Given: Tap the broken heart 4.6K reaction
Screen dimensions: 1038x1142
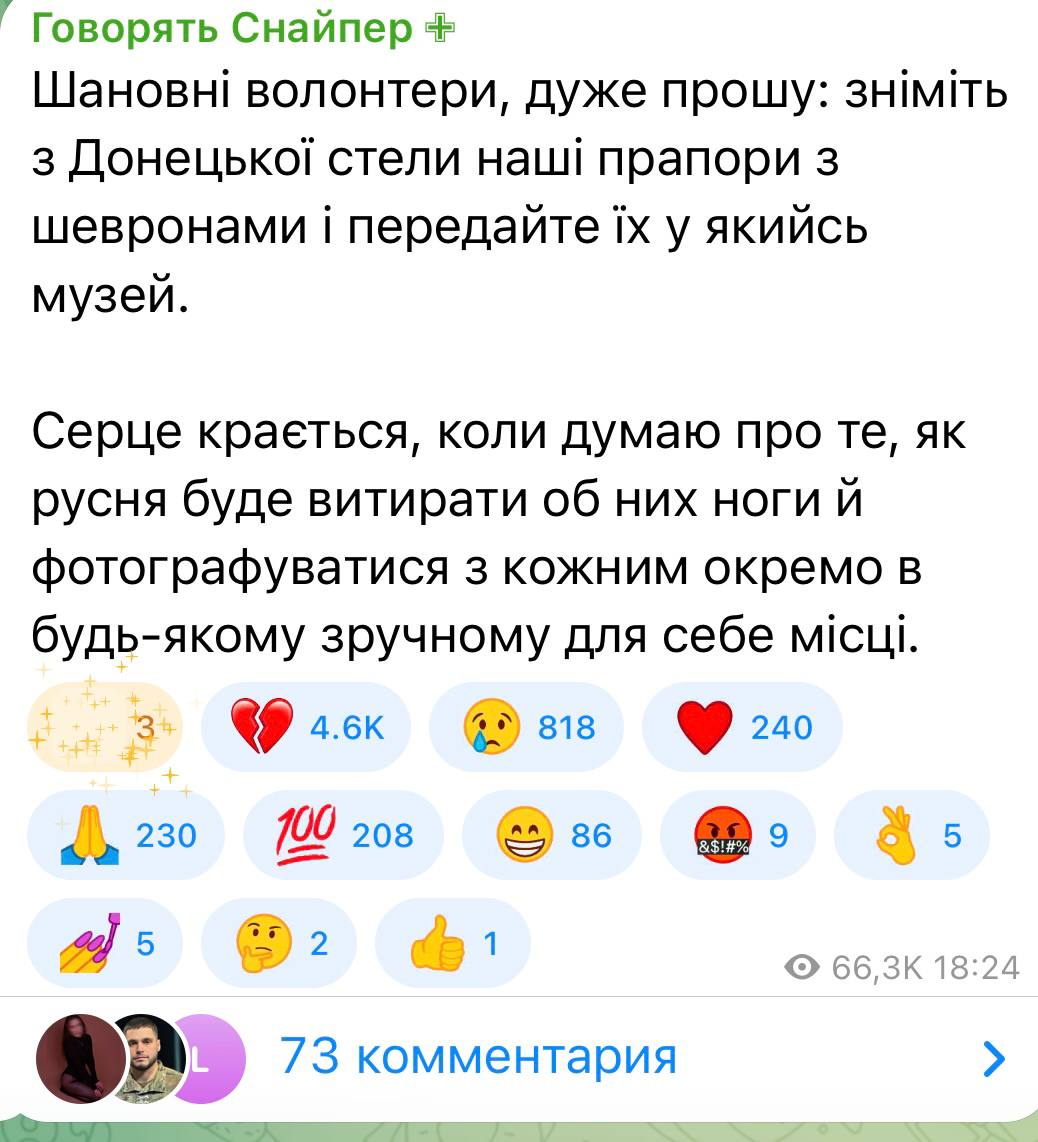Looking at the screenshot, I should (x=305, y=727).
